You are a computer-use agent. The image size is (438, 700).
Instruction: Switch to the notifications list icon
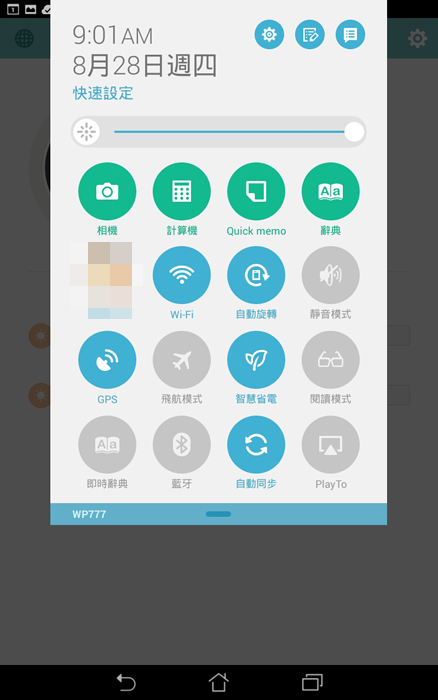(350, 34)
